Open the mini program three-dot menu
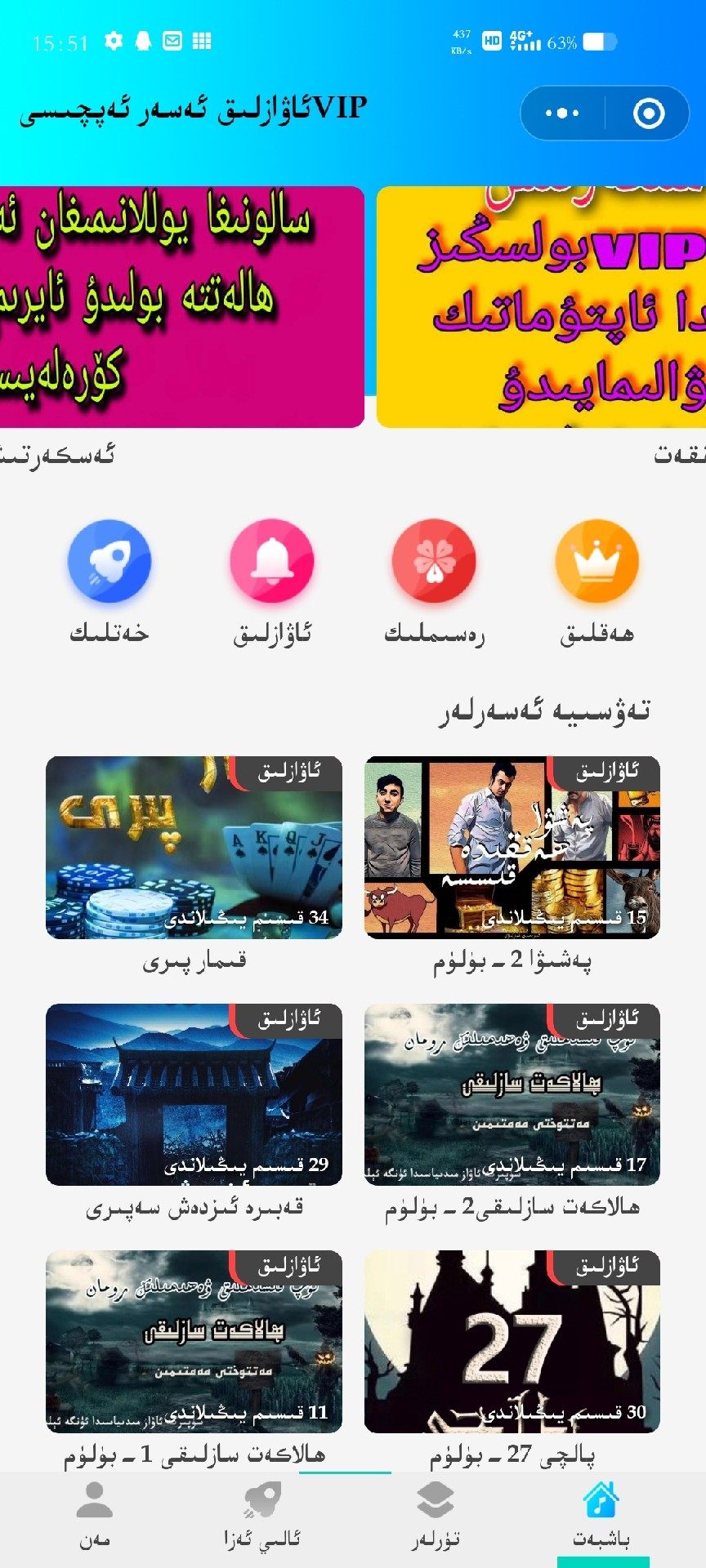706x1568 pixels. tap(562, 114)
